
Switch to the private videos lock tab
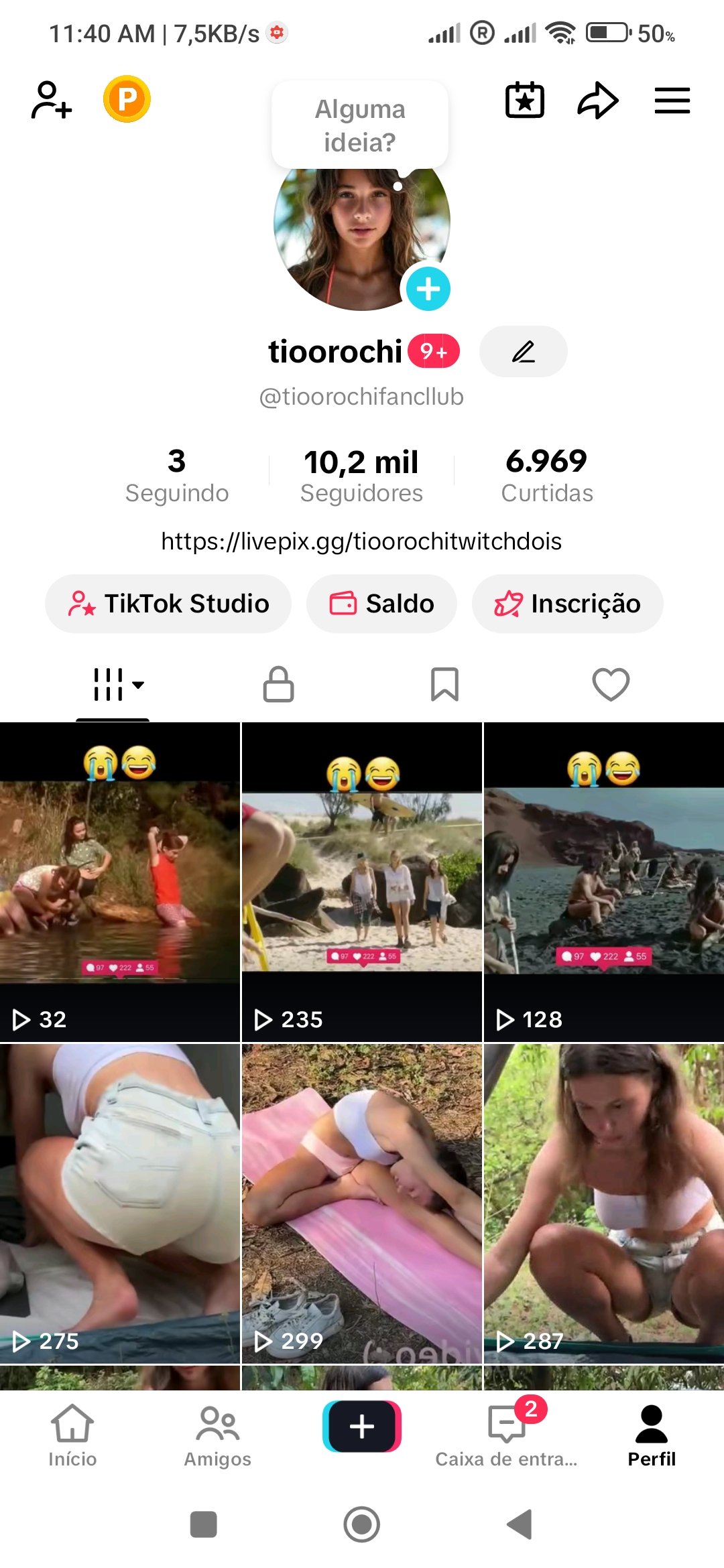point(278,684)
